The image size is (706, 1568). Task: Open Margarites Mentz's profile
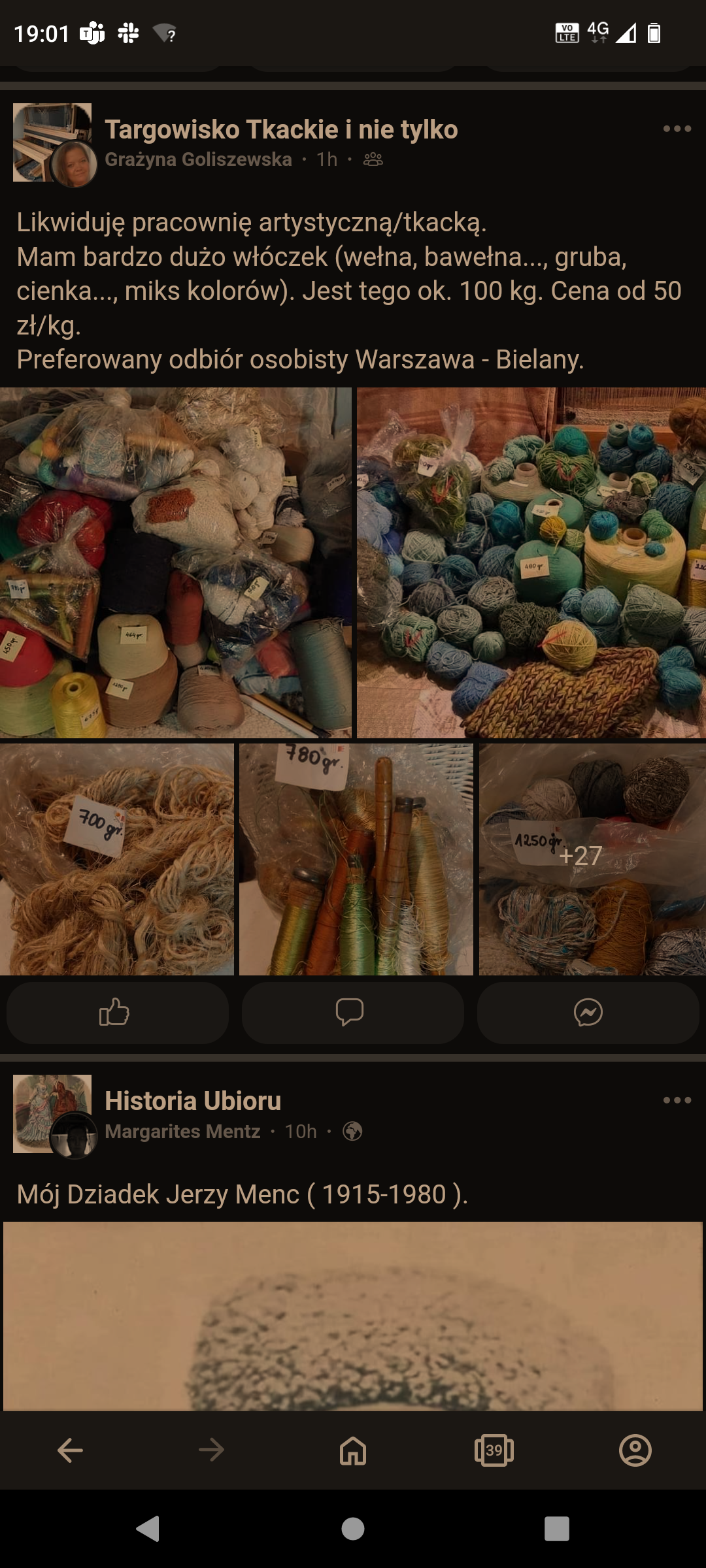click(x=182, y=1131)
